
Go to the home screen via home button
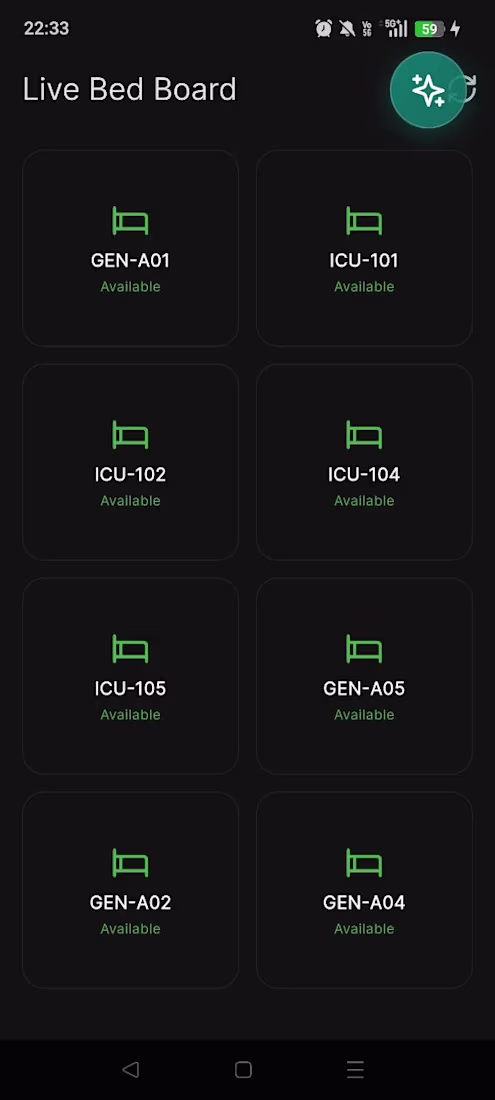tap(243, 1069)
